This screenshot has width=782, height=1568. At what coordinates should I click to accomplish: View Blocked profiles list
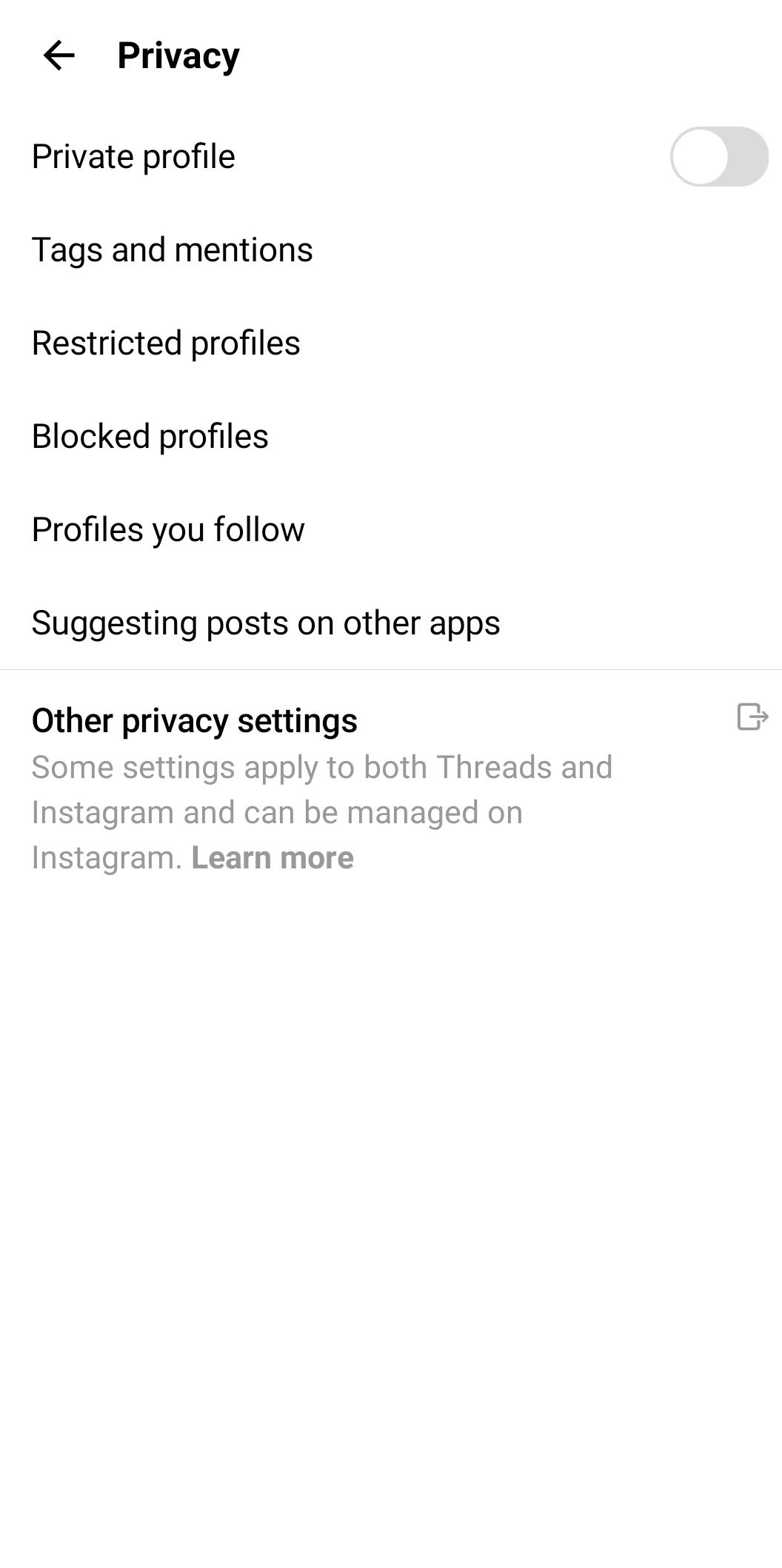click(391, 436)
